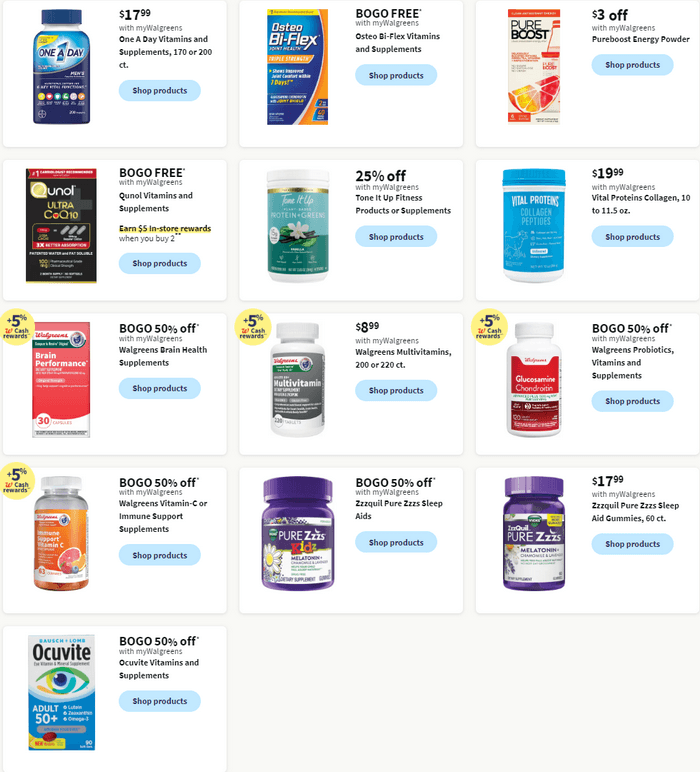This screenshot has width=700, height=772.
Task: Shop products for Walgreens Brain Health Supplements
Action: [159, 388]
